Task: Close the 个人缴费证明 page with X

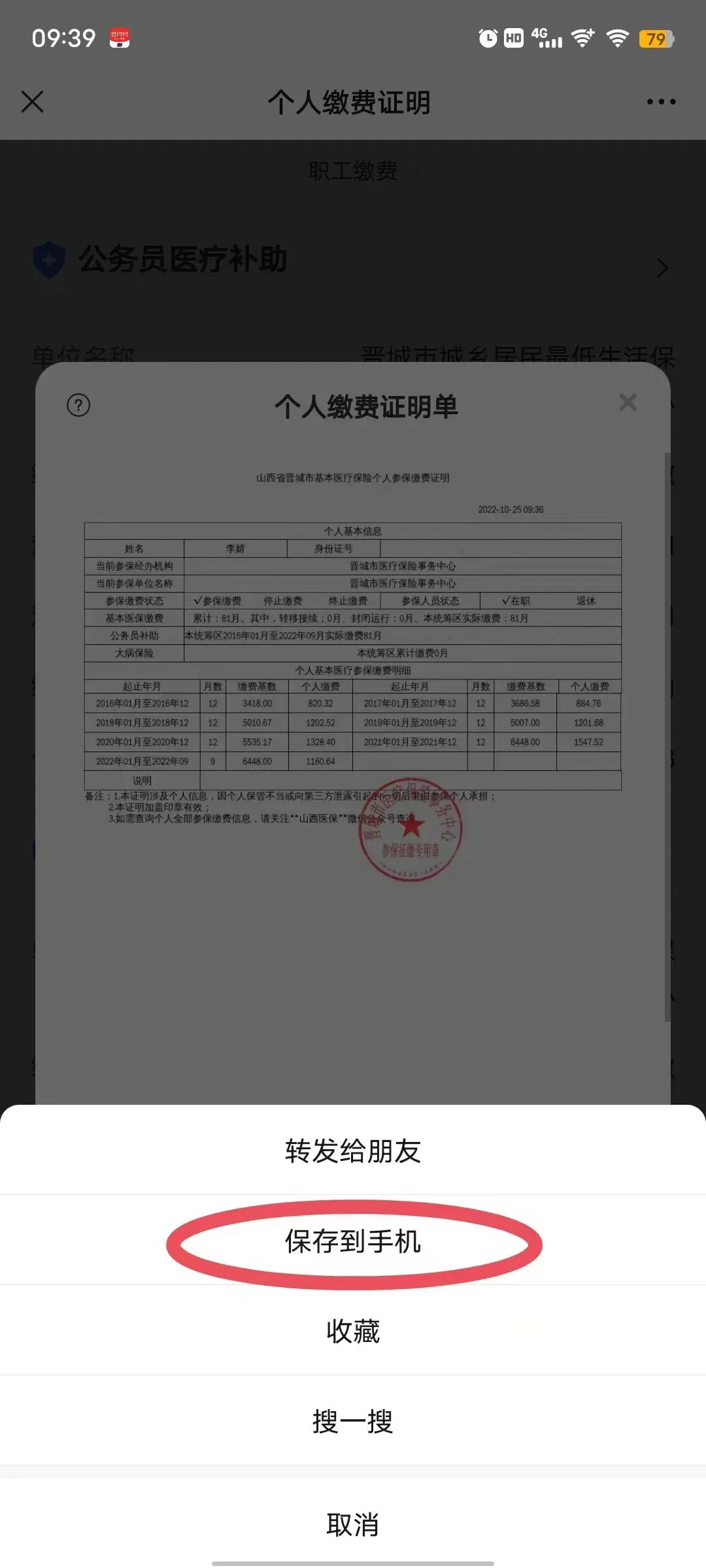Action: (x=32, y=102)
